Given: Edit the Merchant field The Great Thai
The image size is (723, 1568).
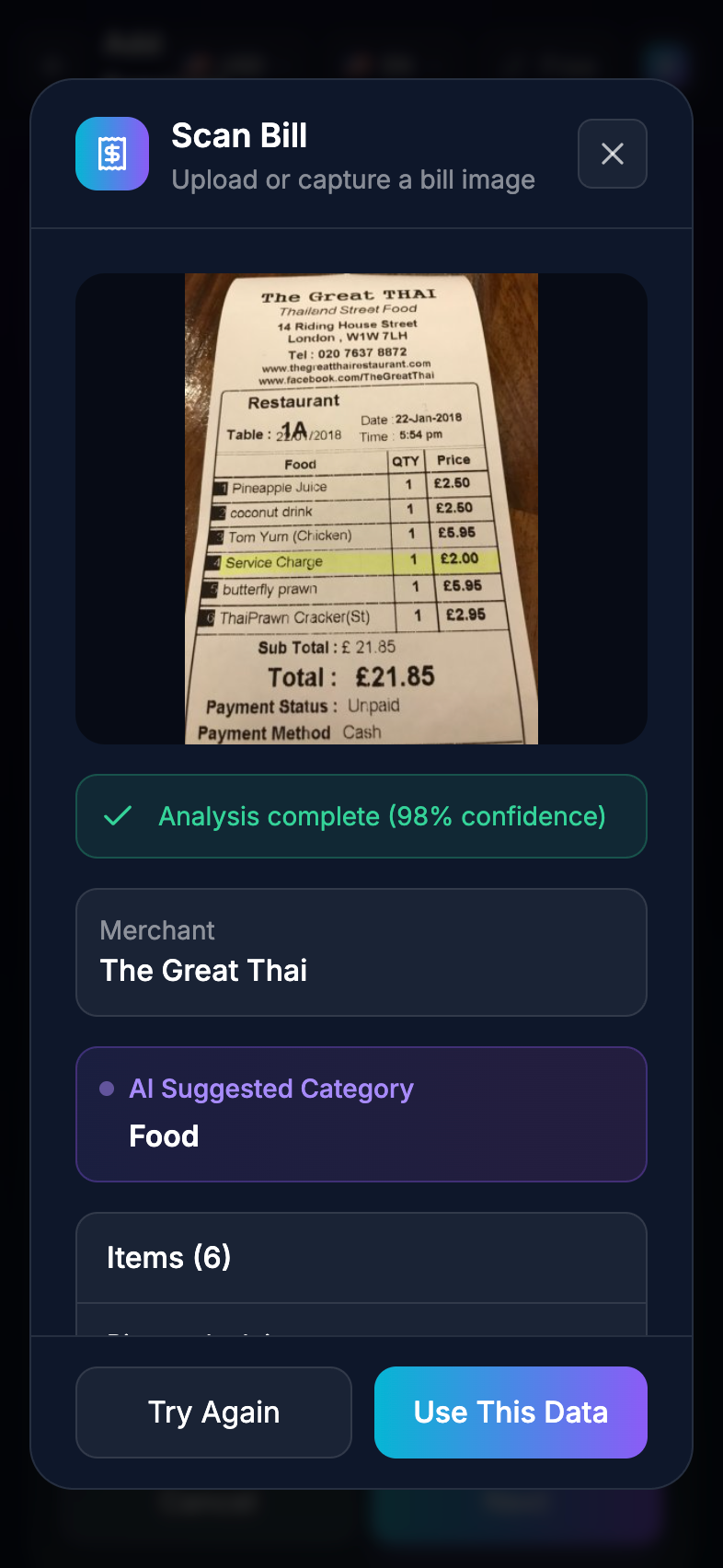Looking at the screenshot, I should tap(361, 969).
